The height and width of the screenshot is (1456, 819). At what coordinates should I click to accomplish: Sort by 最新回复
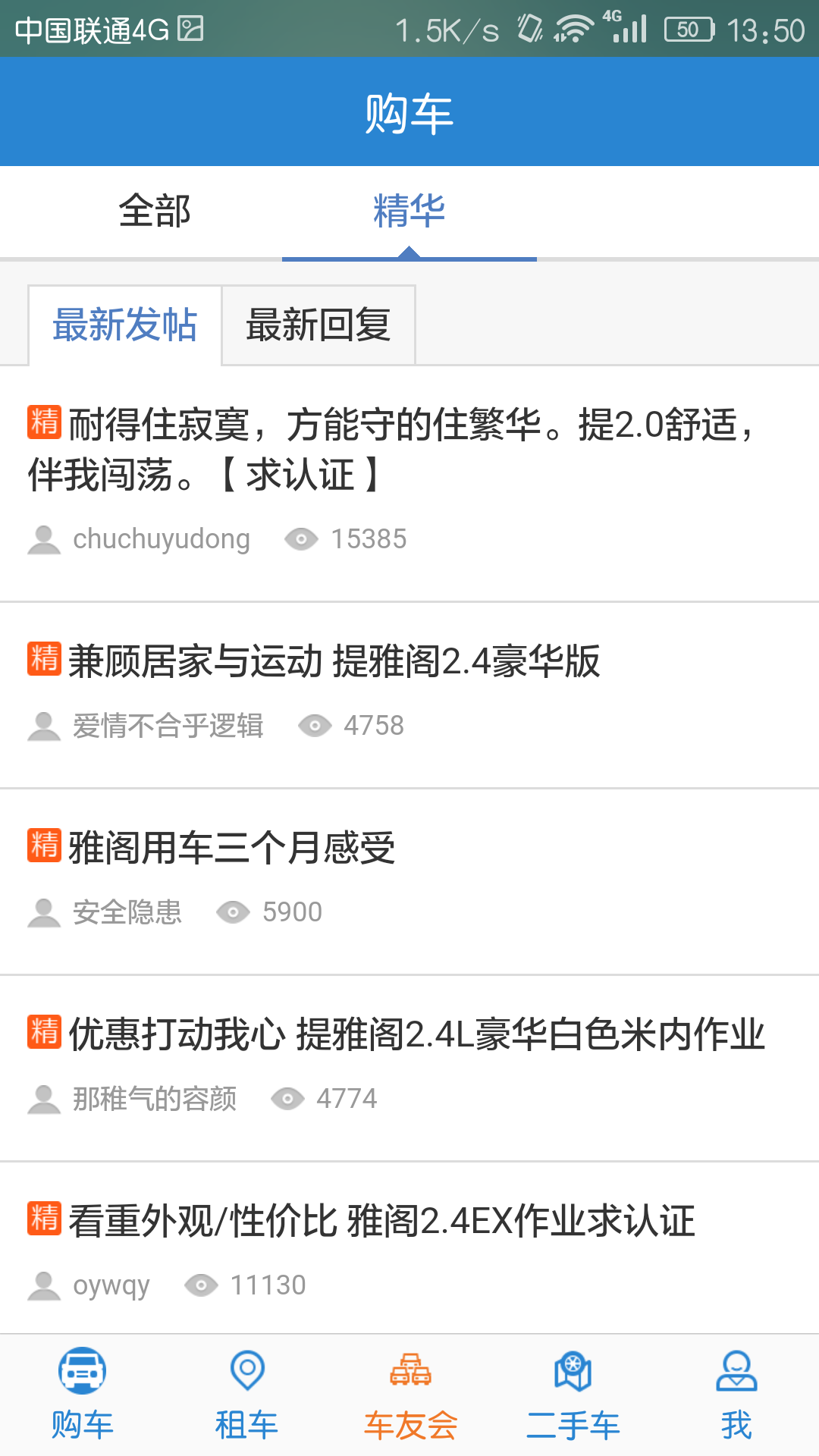click(x=318, y=325)
